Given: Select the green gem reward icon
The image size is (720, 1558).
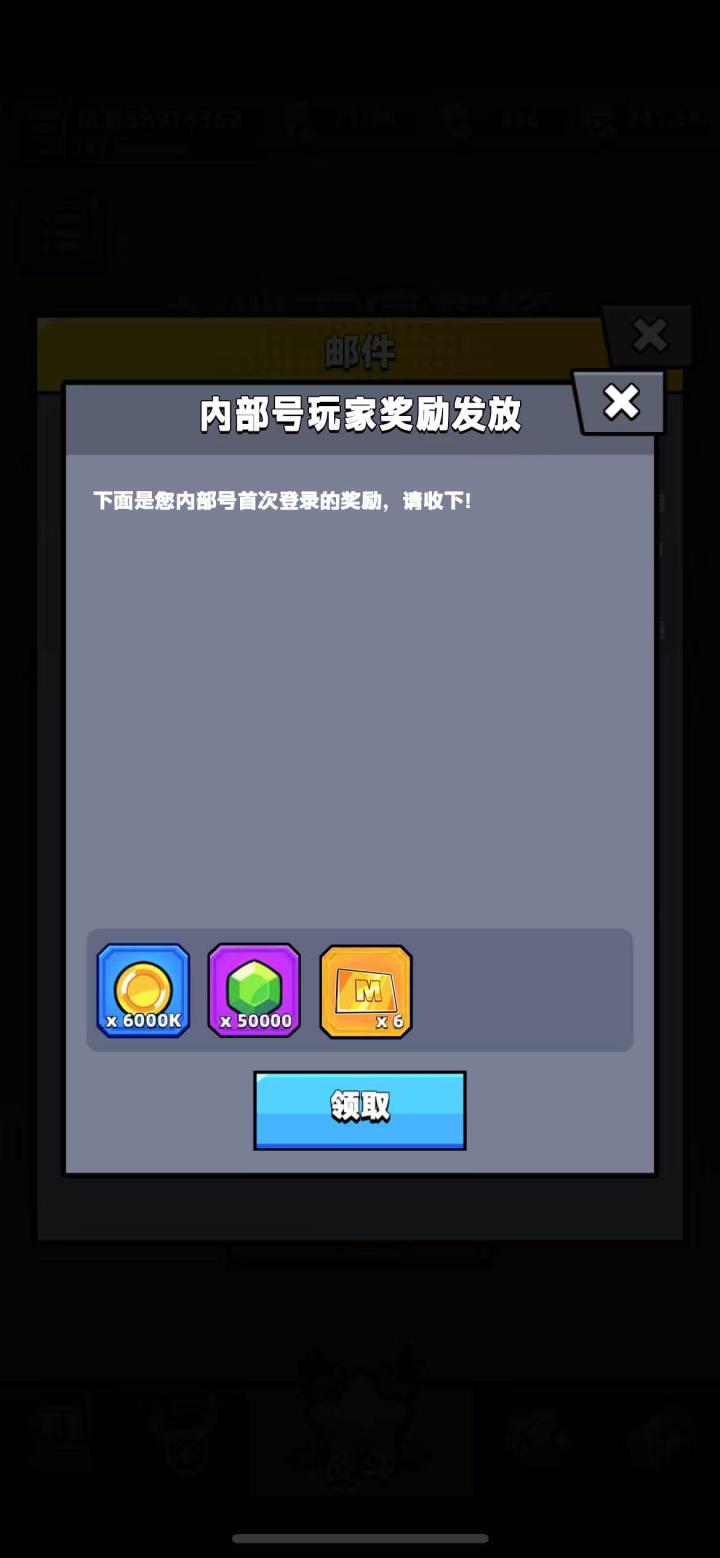Looking at the screenshot, I should coord(253,990).
